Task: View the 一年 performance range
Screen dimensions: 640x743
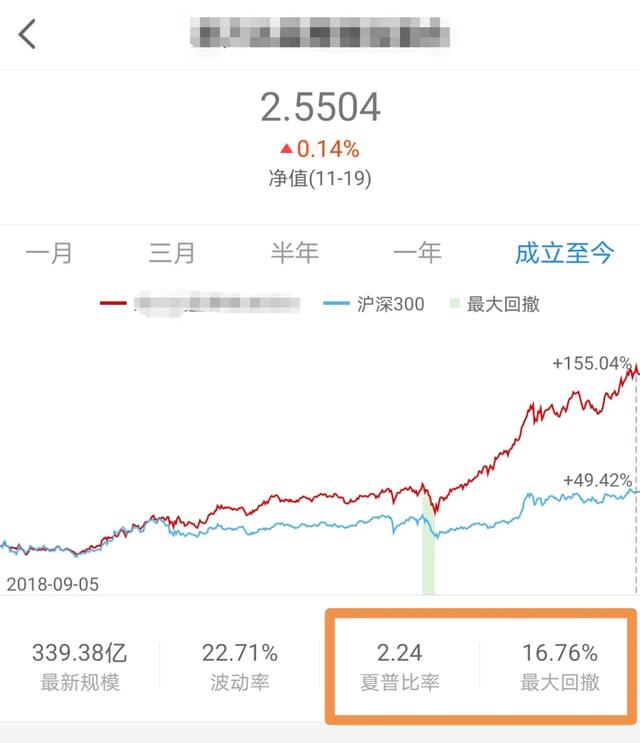Action: [x=417, y=253]
